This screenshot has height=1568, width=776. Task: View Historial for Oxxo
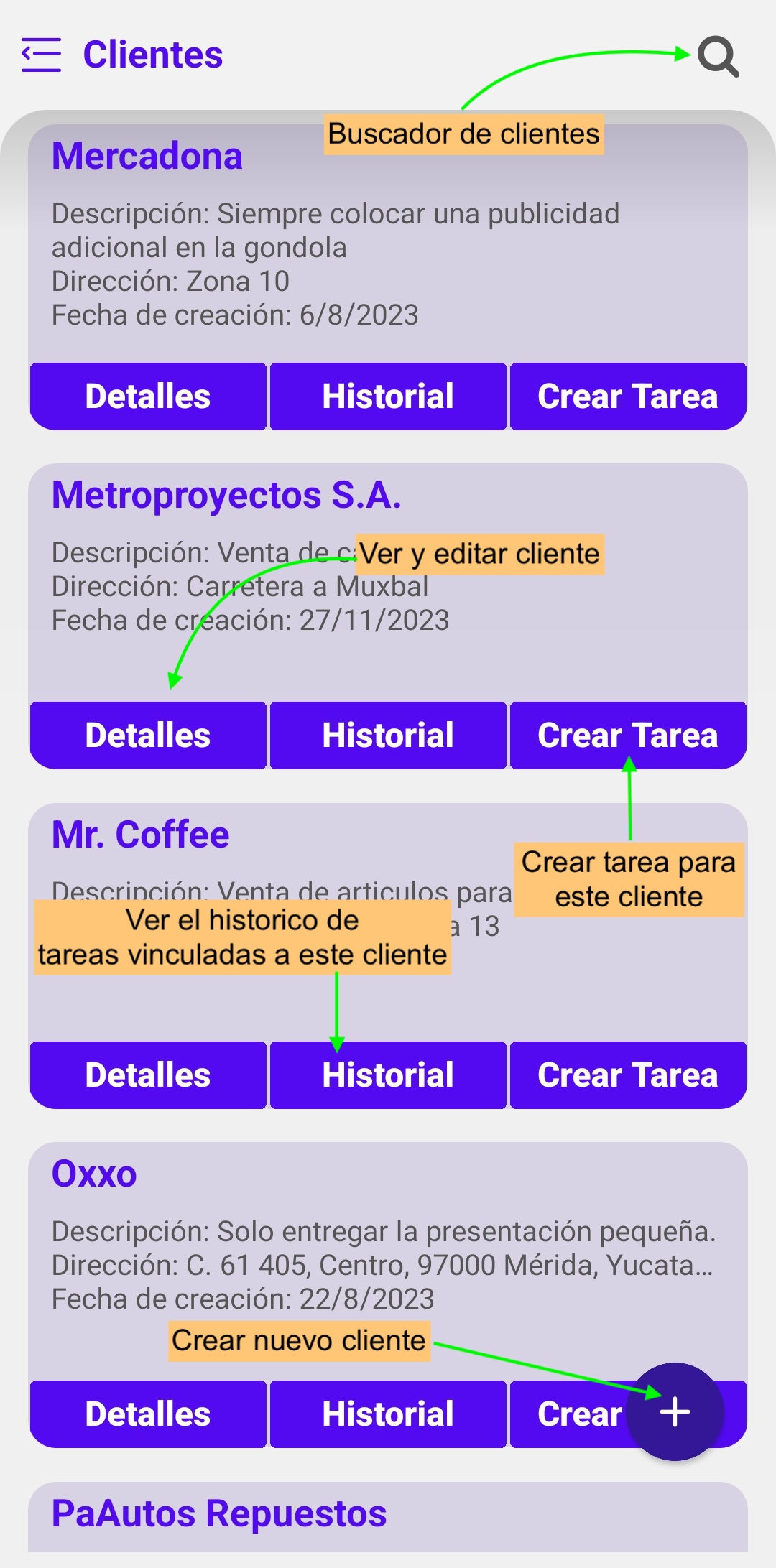coord(388,1414)
